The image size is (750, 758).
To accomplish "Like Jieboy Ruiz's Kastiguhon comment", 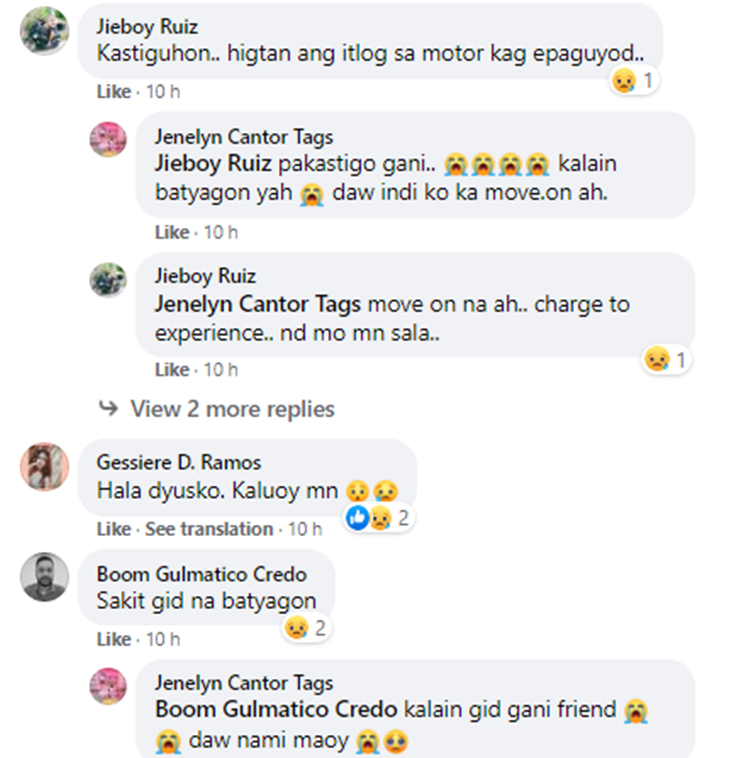I will point(113,92).
